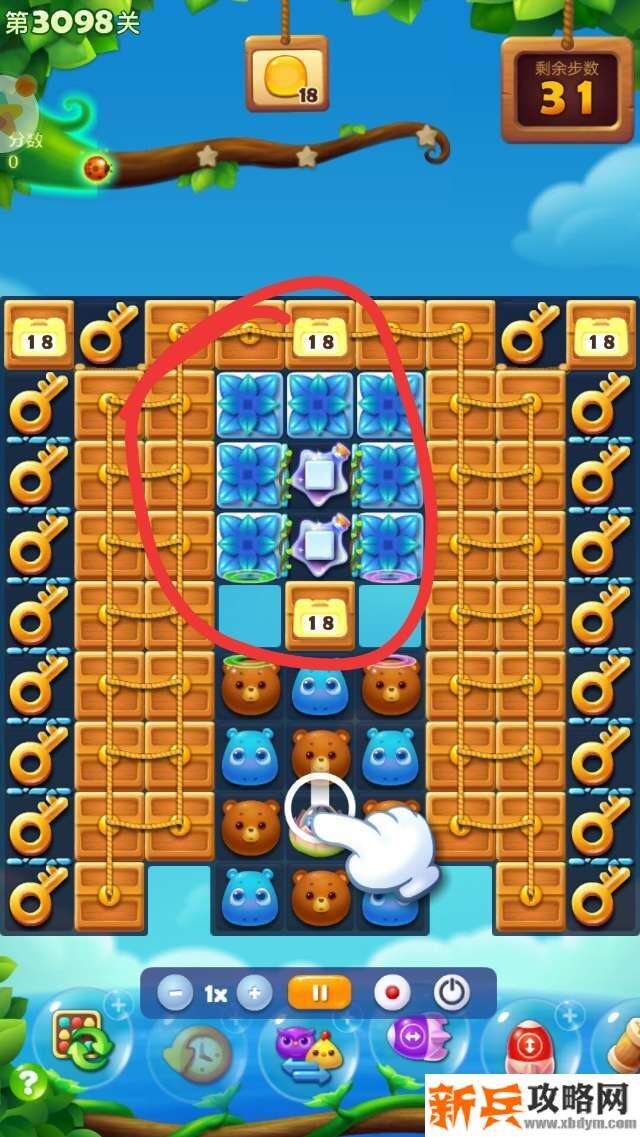Pause with the orange pause button
Viewport: 640px width, 1137px height.
pos(320,994)
